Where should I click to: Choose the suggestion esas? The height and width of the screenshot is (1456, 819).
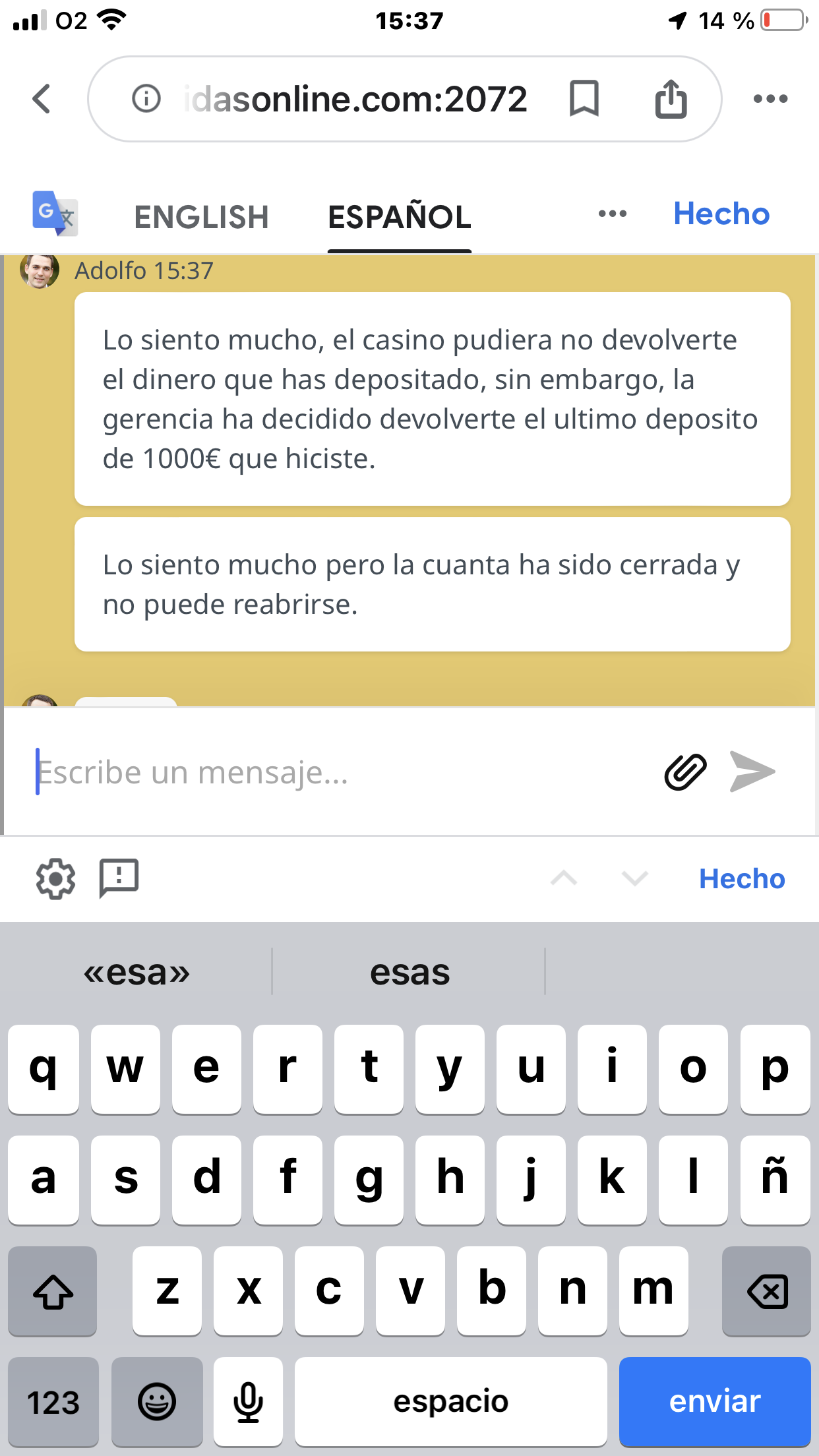[409, 972]
